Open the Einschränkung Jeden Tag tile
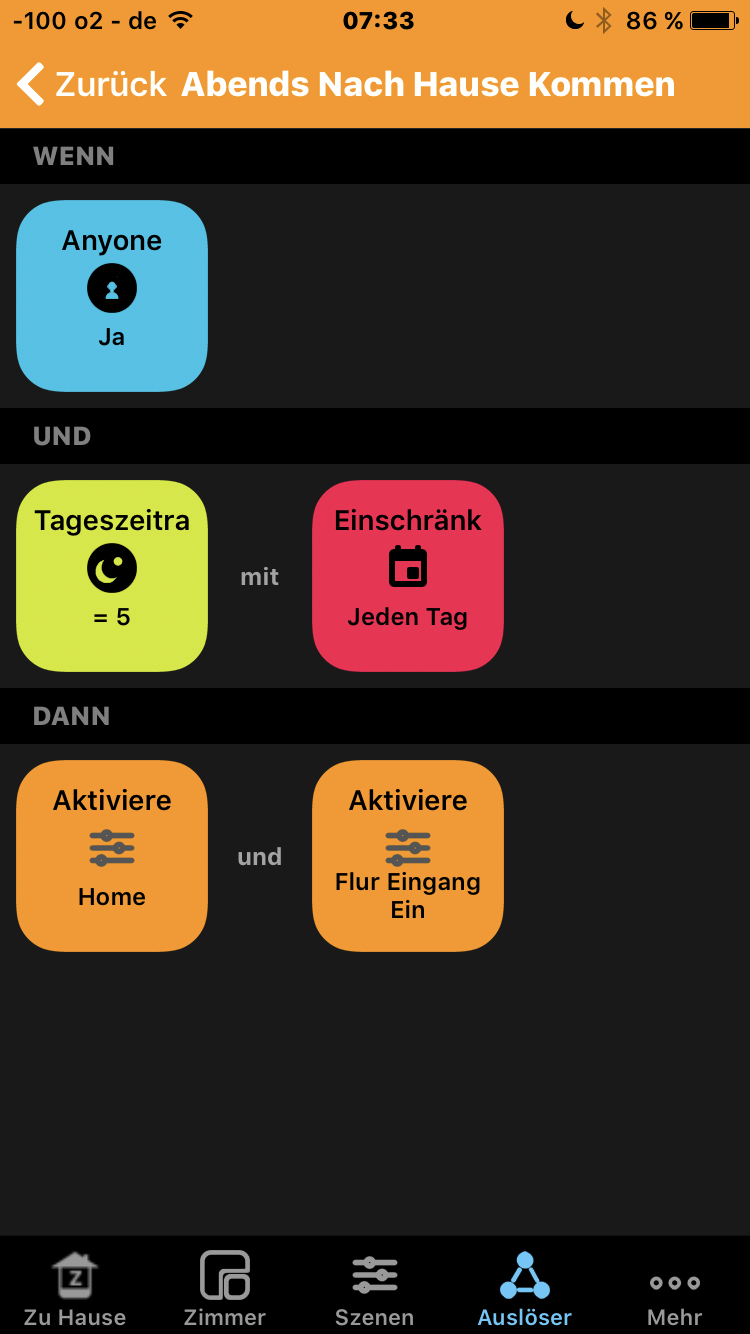Viewport: 750px width, 1334px height. click(408, 575)
